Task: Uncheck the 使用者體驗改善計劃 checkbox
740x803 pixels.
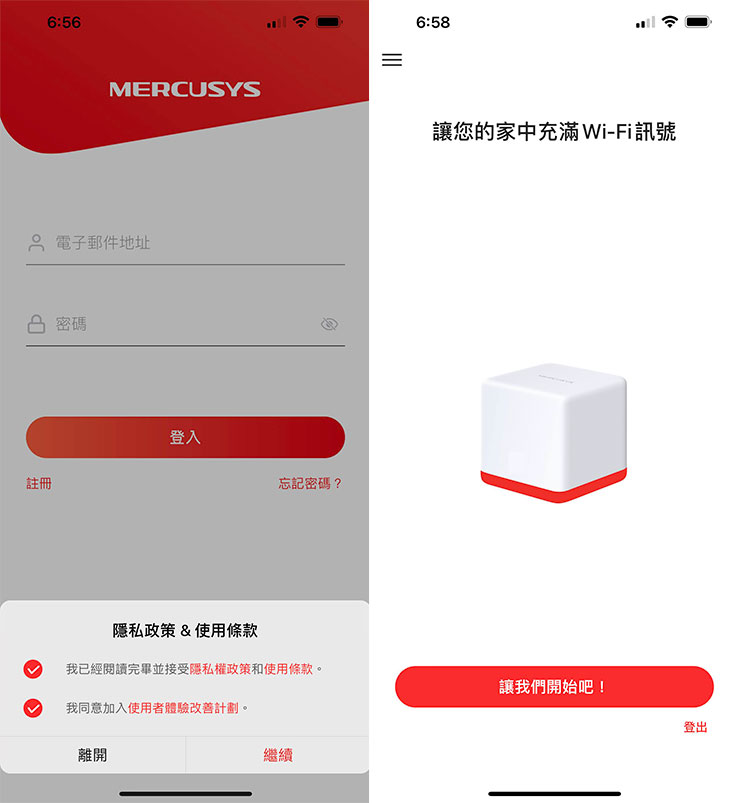Action: [33, 708]
